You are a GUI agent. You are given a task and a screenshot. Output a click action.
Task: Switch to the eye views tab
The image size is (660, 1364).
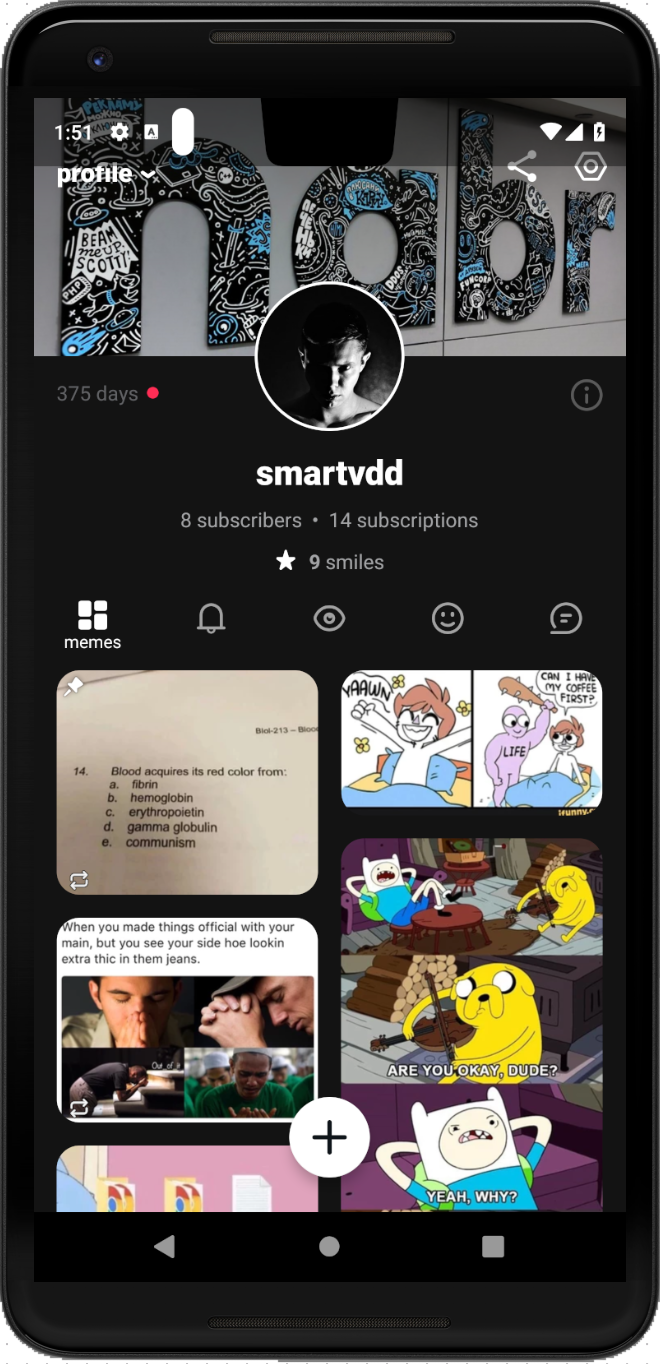329,619
